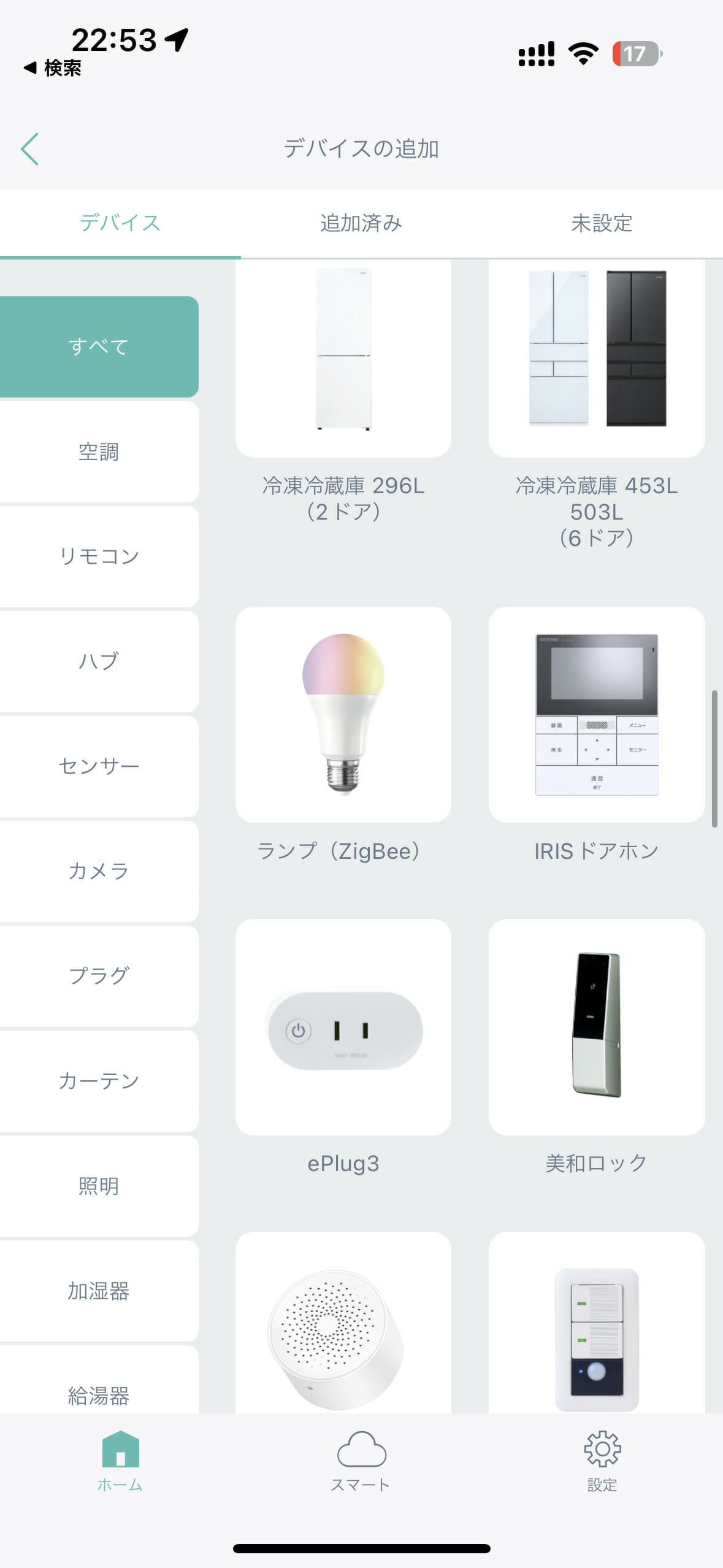Select the ePlug3 device
723x1568 pixels.
[343, 1027]
